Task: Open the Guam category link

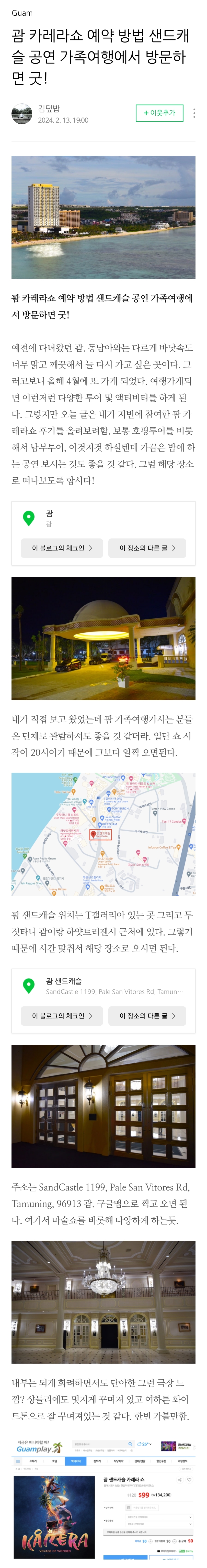Action: pyautogui.click(x=22, y=13)
